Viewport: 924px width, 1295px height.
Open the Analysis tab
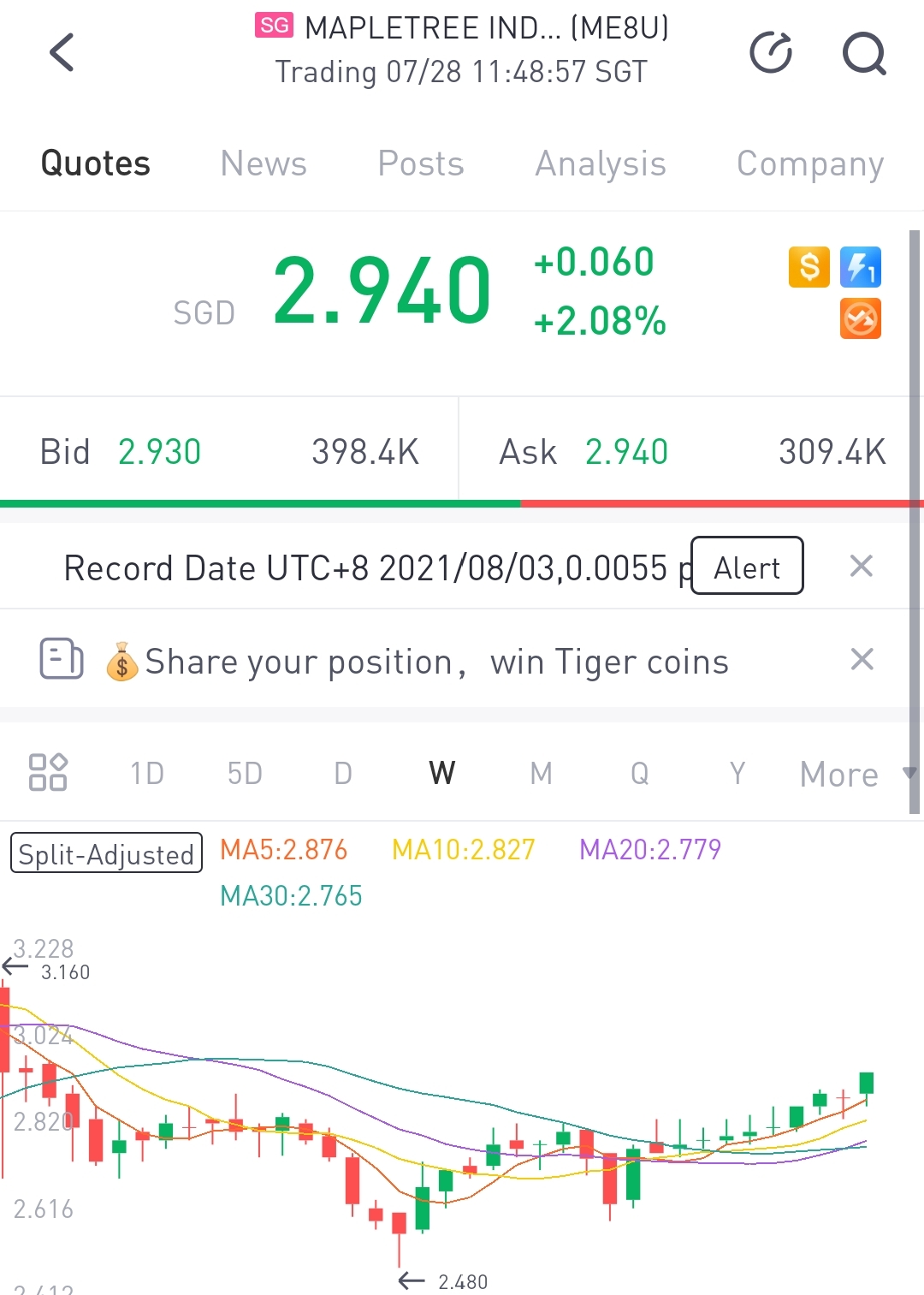600,163
